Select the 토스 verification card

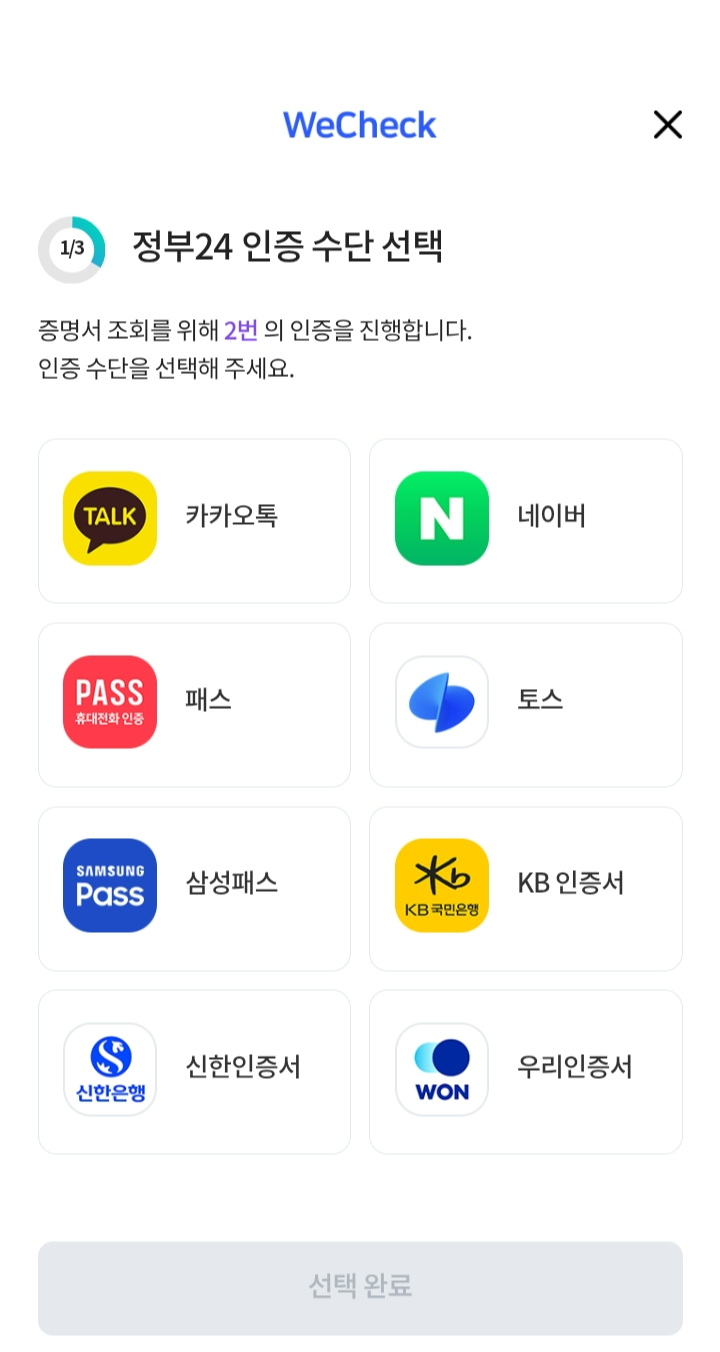click(526, 702)
